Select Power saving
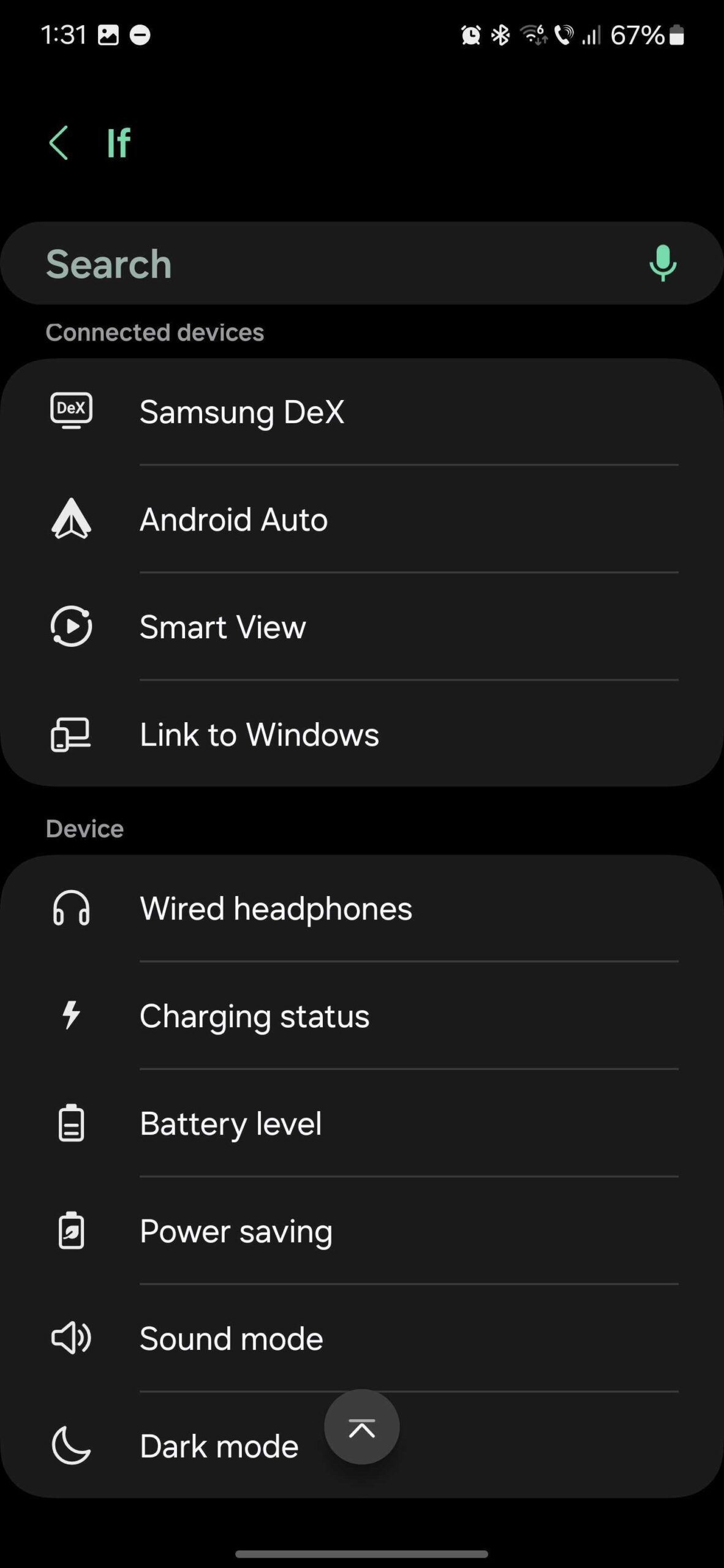The image size is (724, 1568). click(361, 1231)
